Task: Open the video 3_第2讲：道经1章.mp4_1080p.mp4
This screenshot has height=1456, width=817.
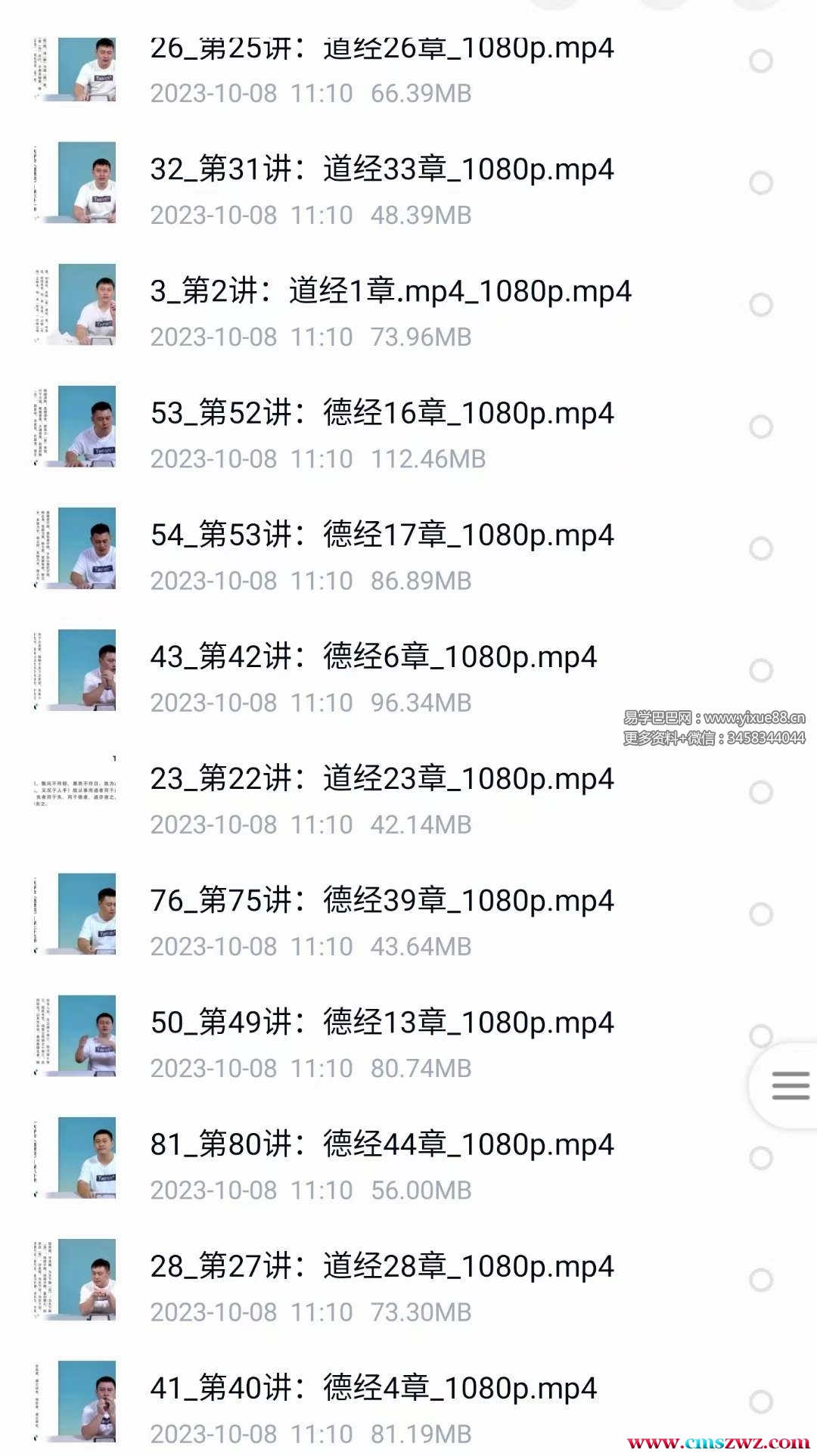Action: (390, 291)
